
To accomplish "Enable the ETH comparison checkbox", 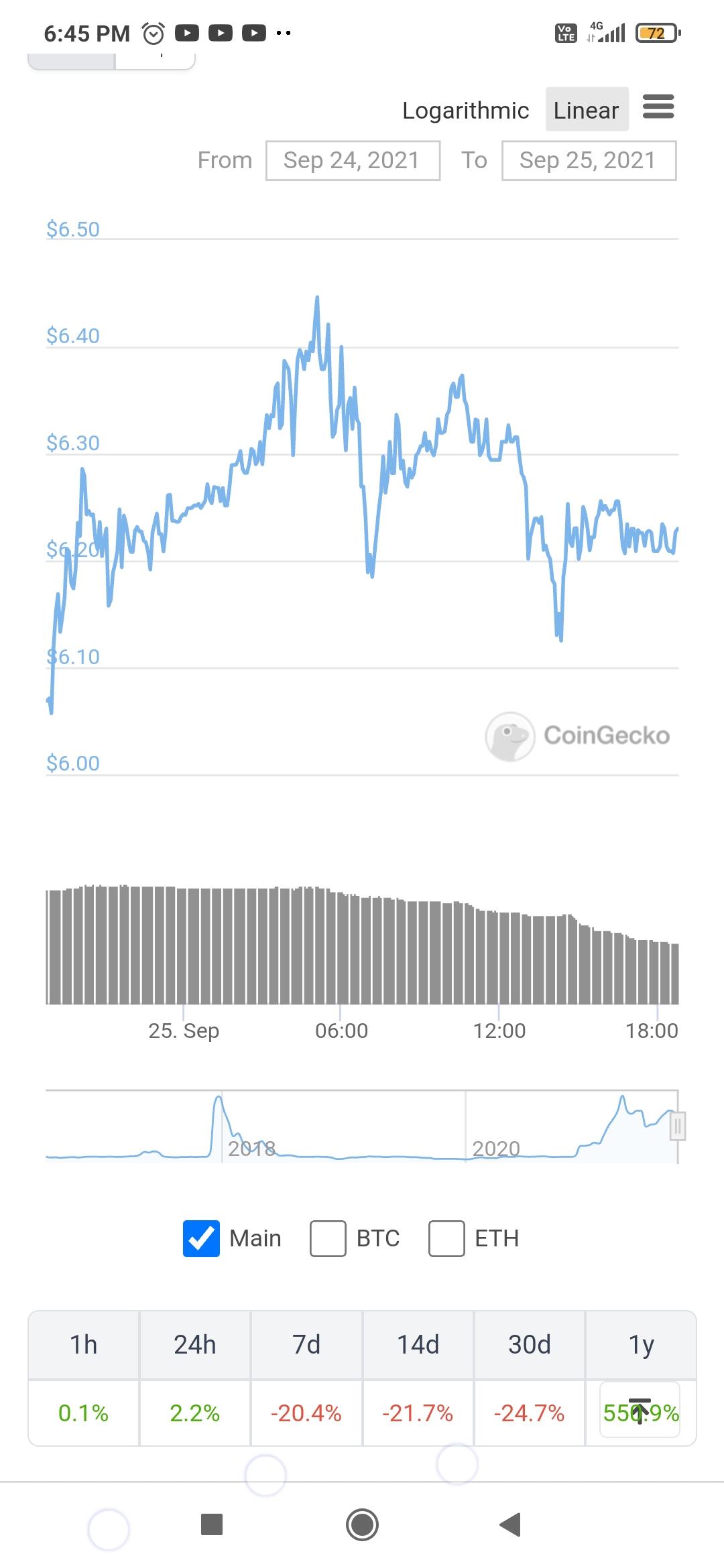I will click(x=446, y=1238).
